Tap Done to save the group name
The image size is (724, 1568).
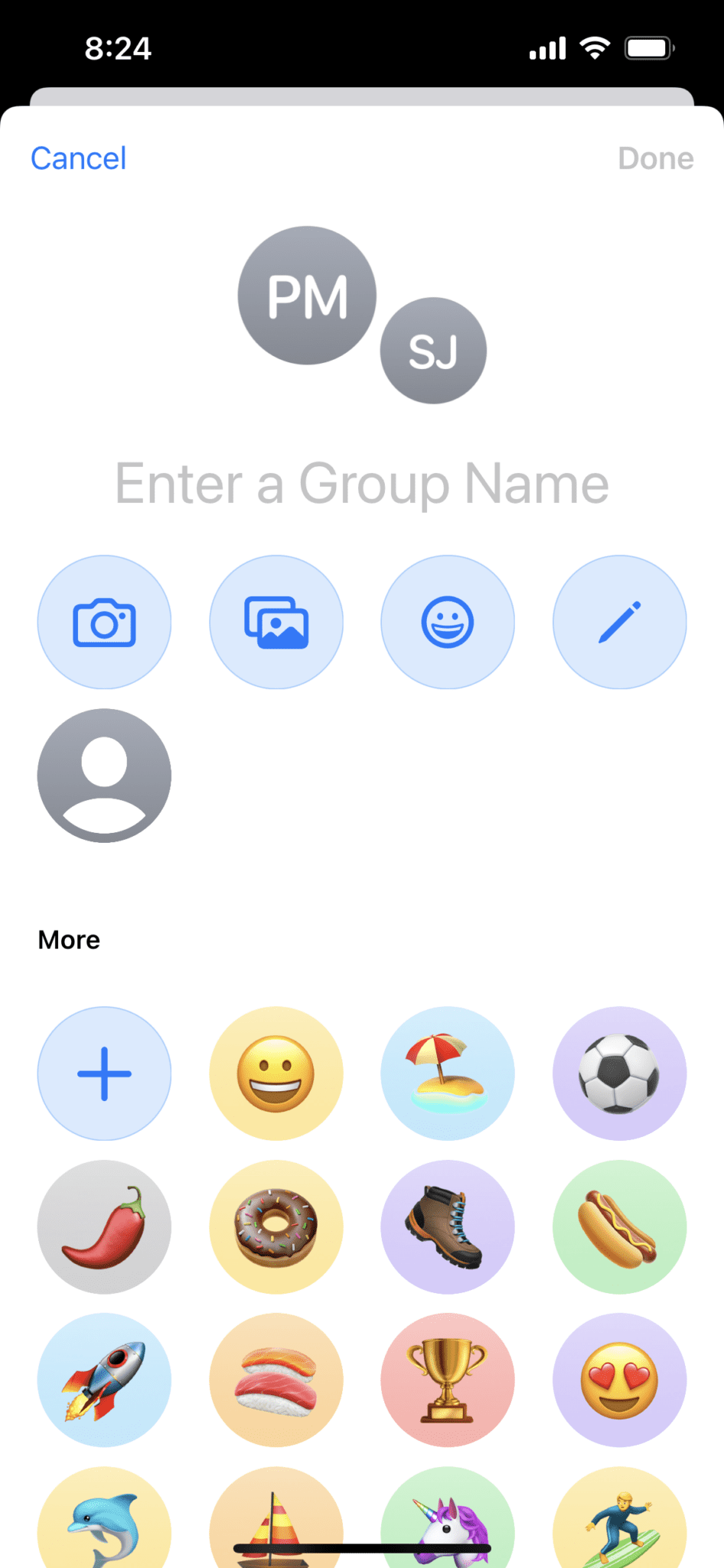(655, 158)
